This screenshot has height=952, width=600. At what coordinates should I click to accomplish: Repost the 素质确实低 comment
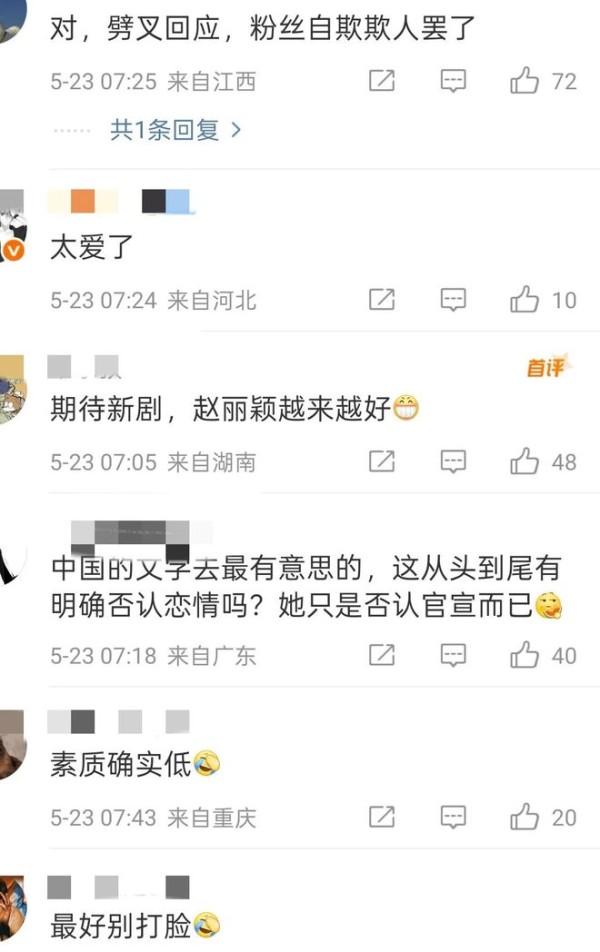(x=382, y=817)
